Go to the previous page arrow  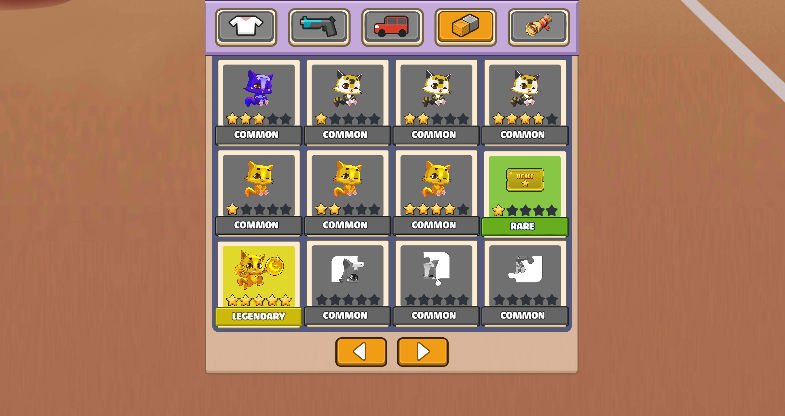coord(361,352)
